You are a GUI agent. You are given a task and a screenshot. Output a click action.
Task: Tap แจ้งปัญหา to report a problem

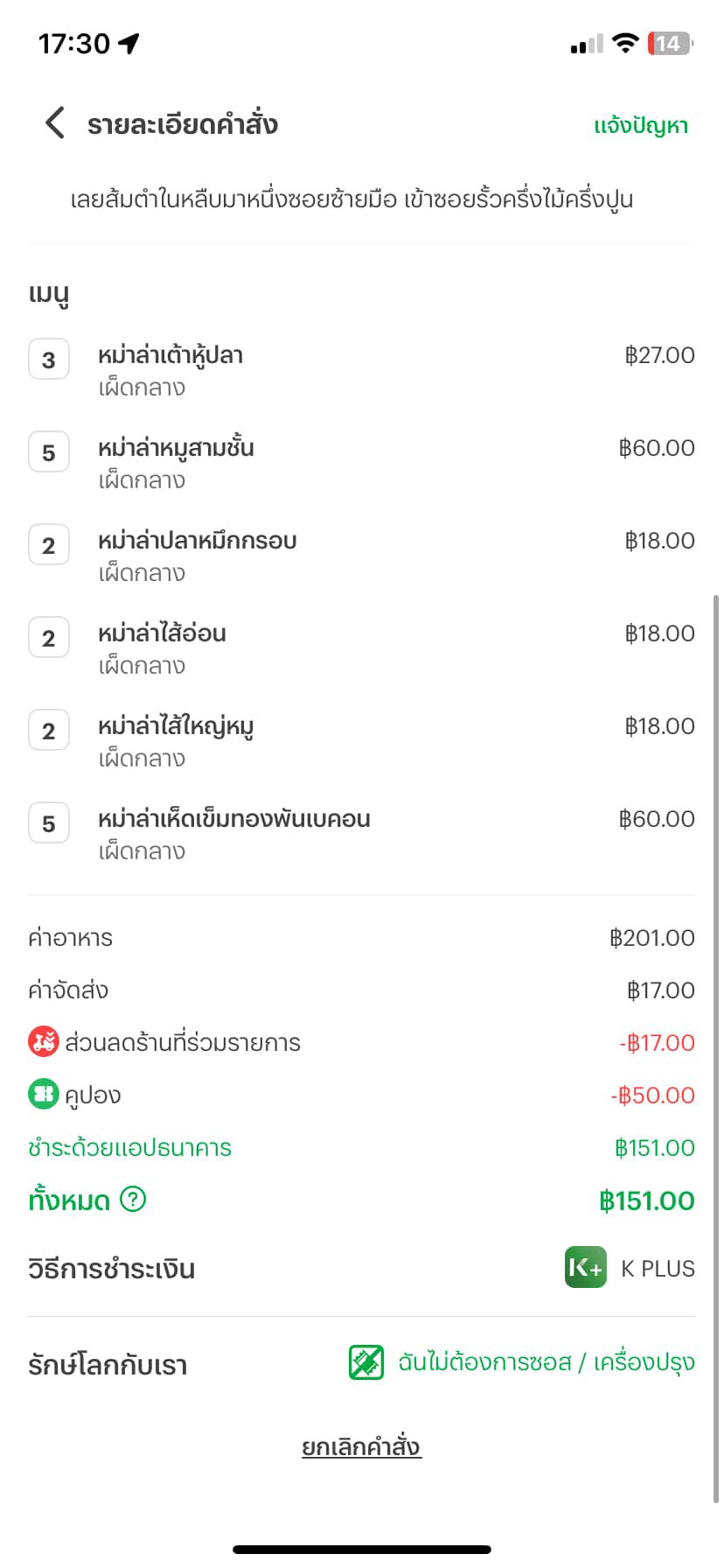point(641,126)
